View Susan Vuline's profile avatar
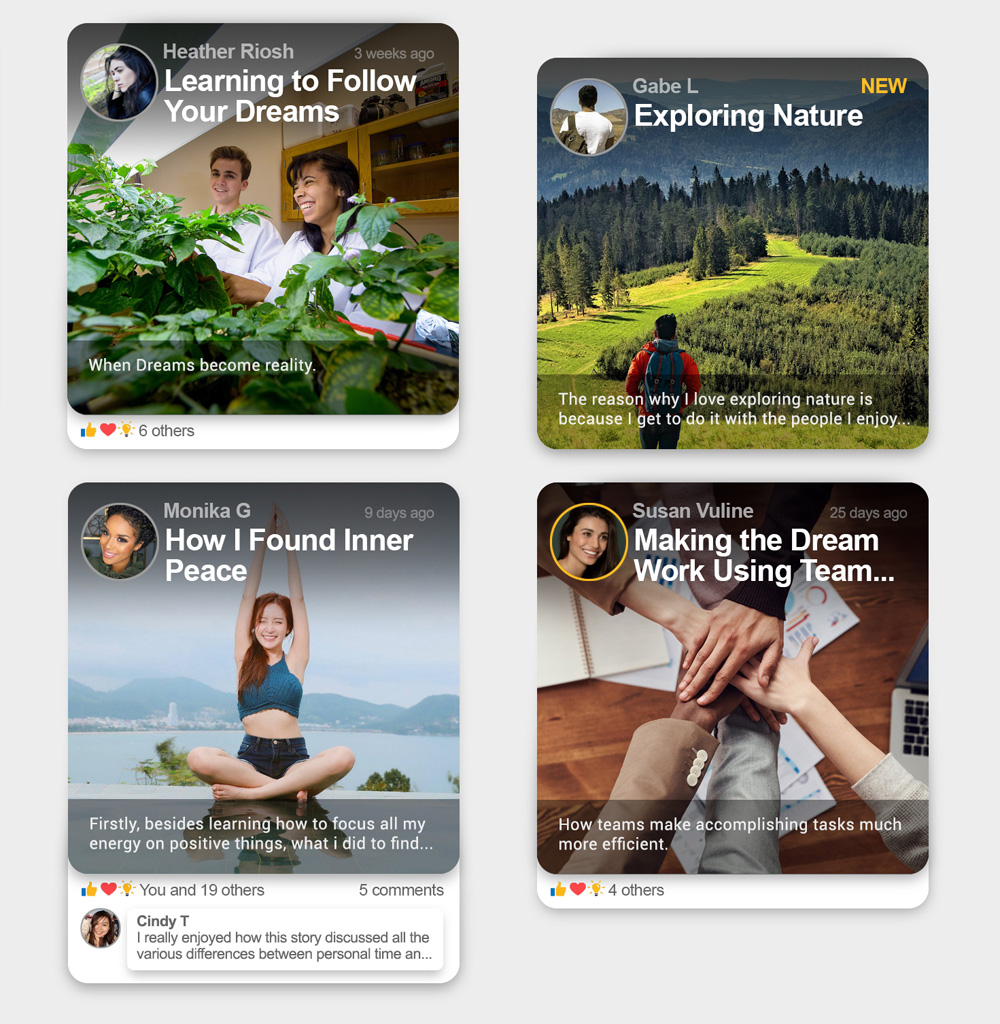Screen dimensions: 1000x1024 pyautogui.click(x=588, y=541)
